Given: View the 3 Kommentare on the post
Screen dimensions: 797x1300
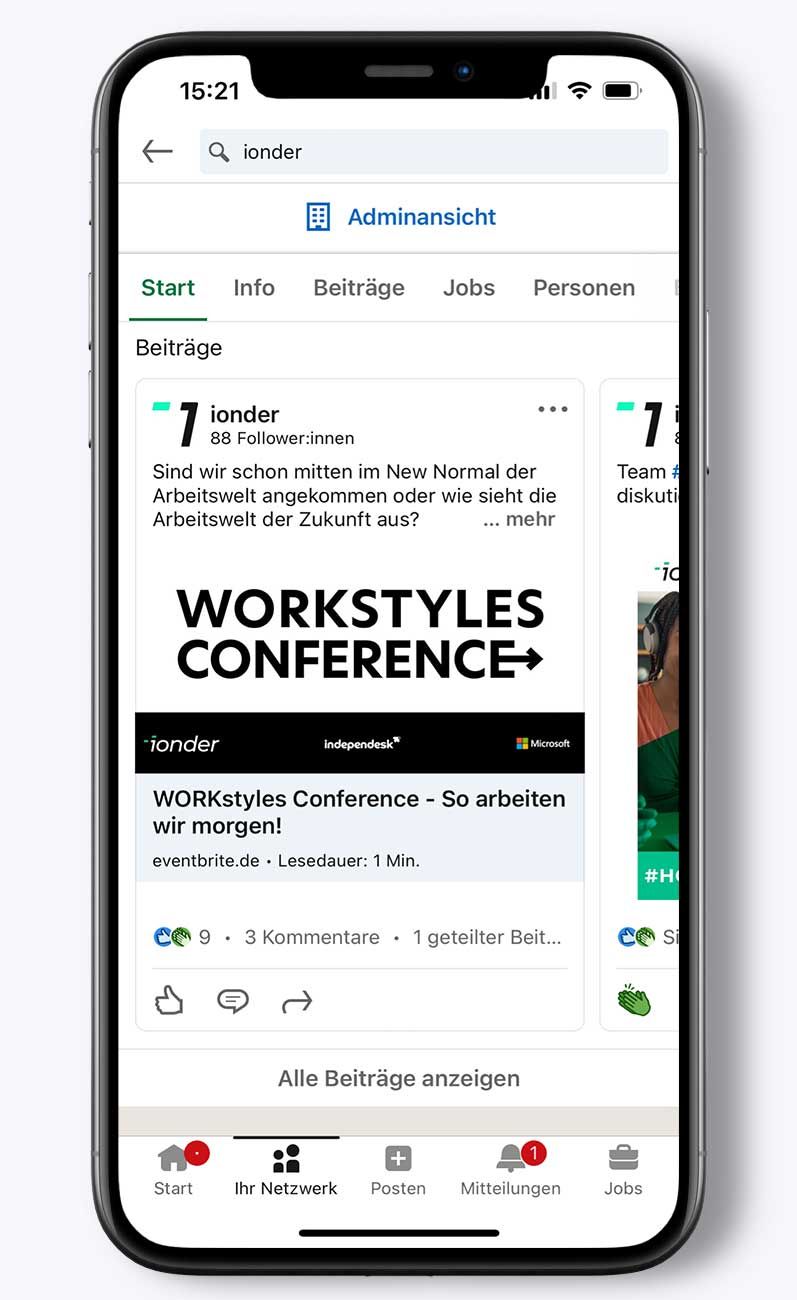Looking at the screenshot, I should (312, 938).
